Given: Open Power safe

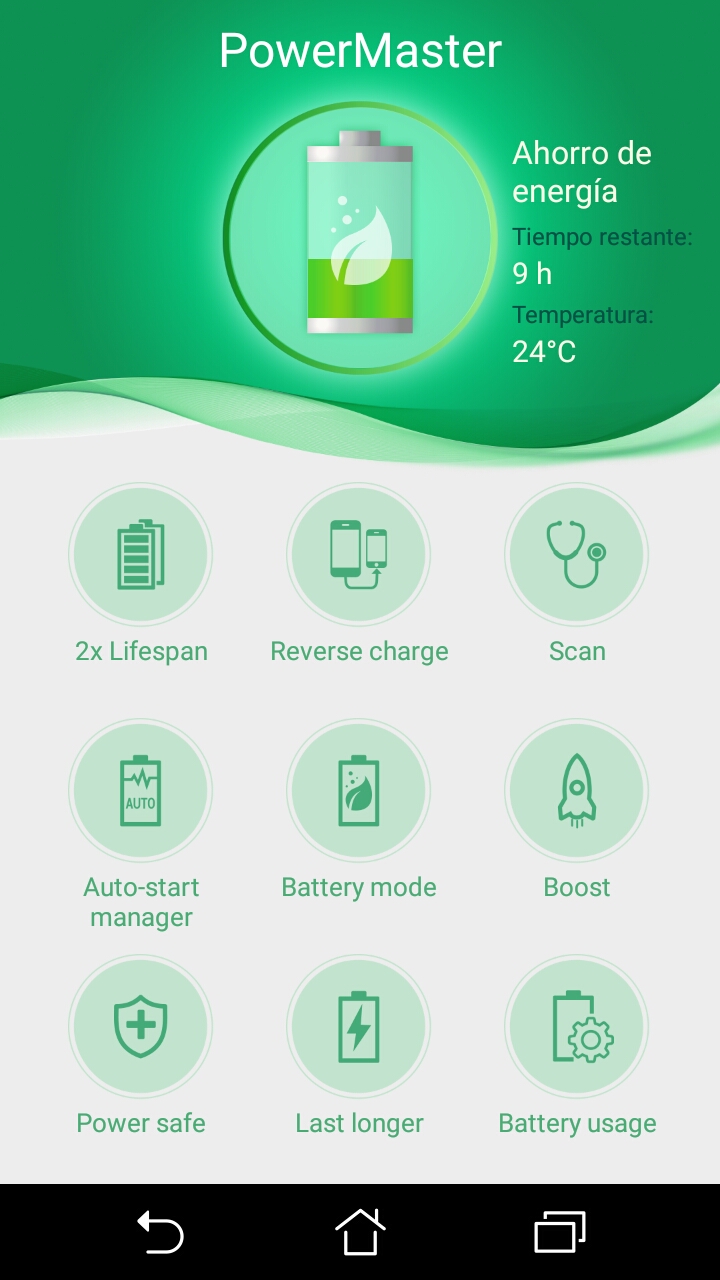Looking at the screenshot, I should (141, 1026).
